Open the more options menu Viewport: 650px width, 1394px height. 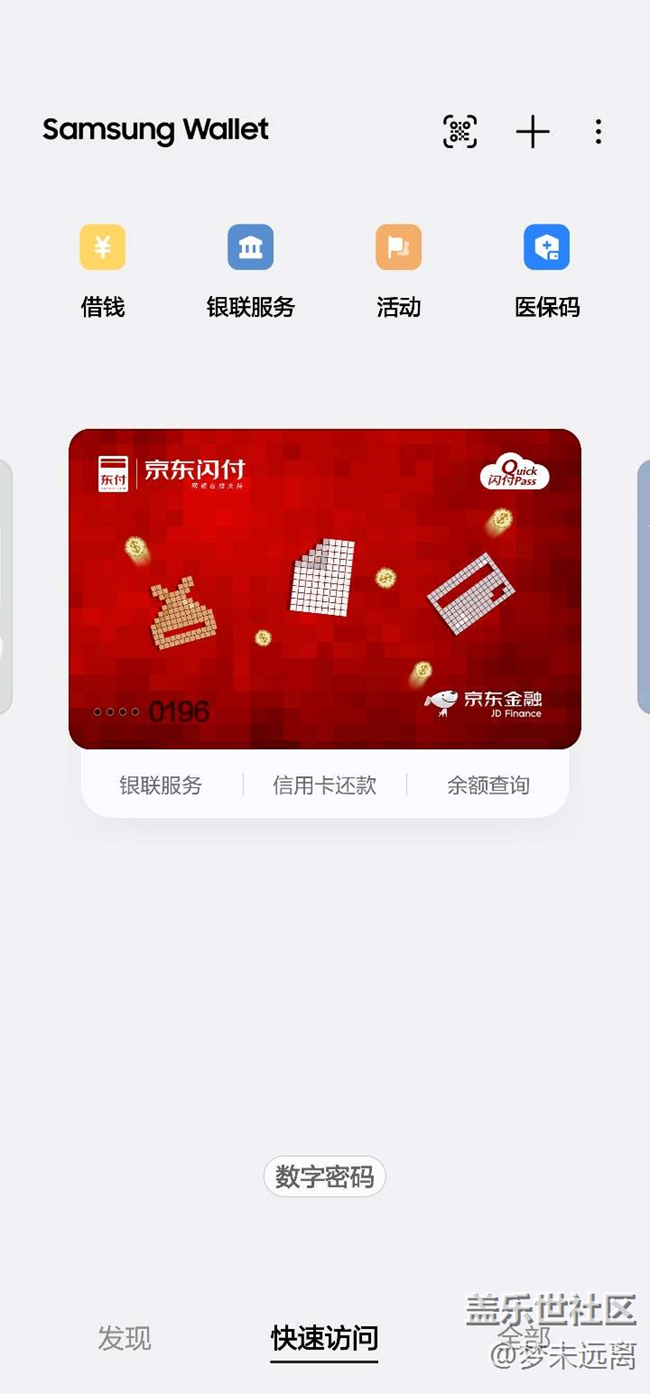click(x=598, y=131)
